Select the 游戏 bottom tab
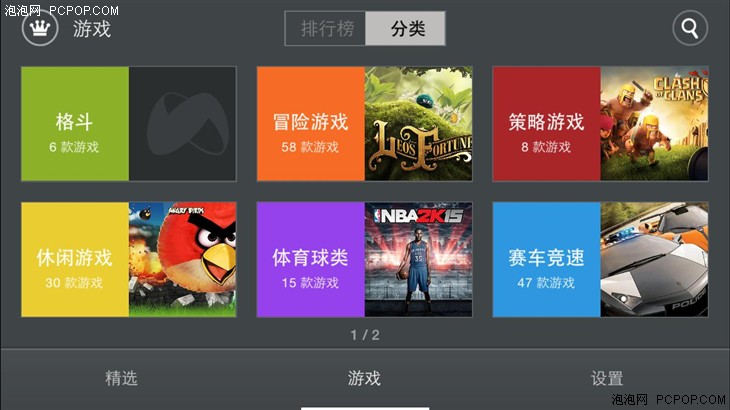Screen dimensions: 730x410 click(364, 378)
